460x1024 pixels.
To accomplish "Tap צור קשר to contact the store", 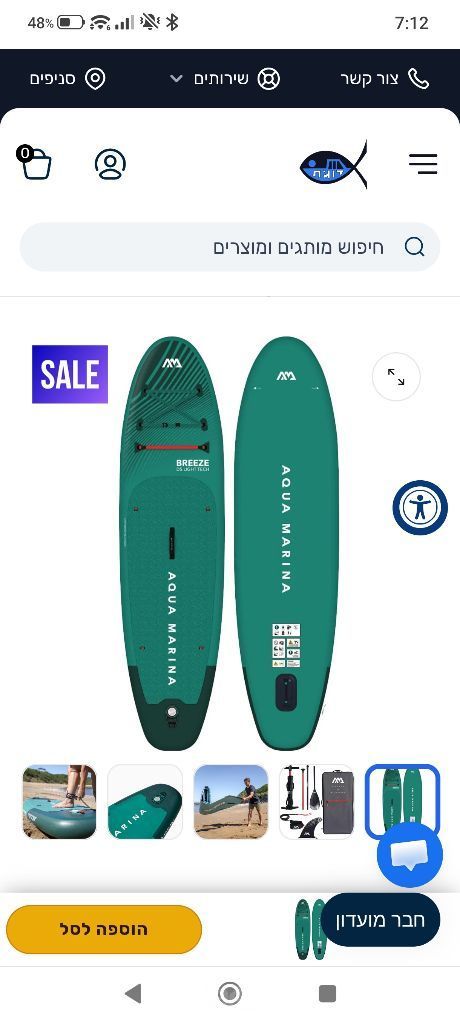I will 384,79.
